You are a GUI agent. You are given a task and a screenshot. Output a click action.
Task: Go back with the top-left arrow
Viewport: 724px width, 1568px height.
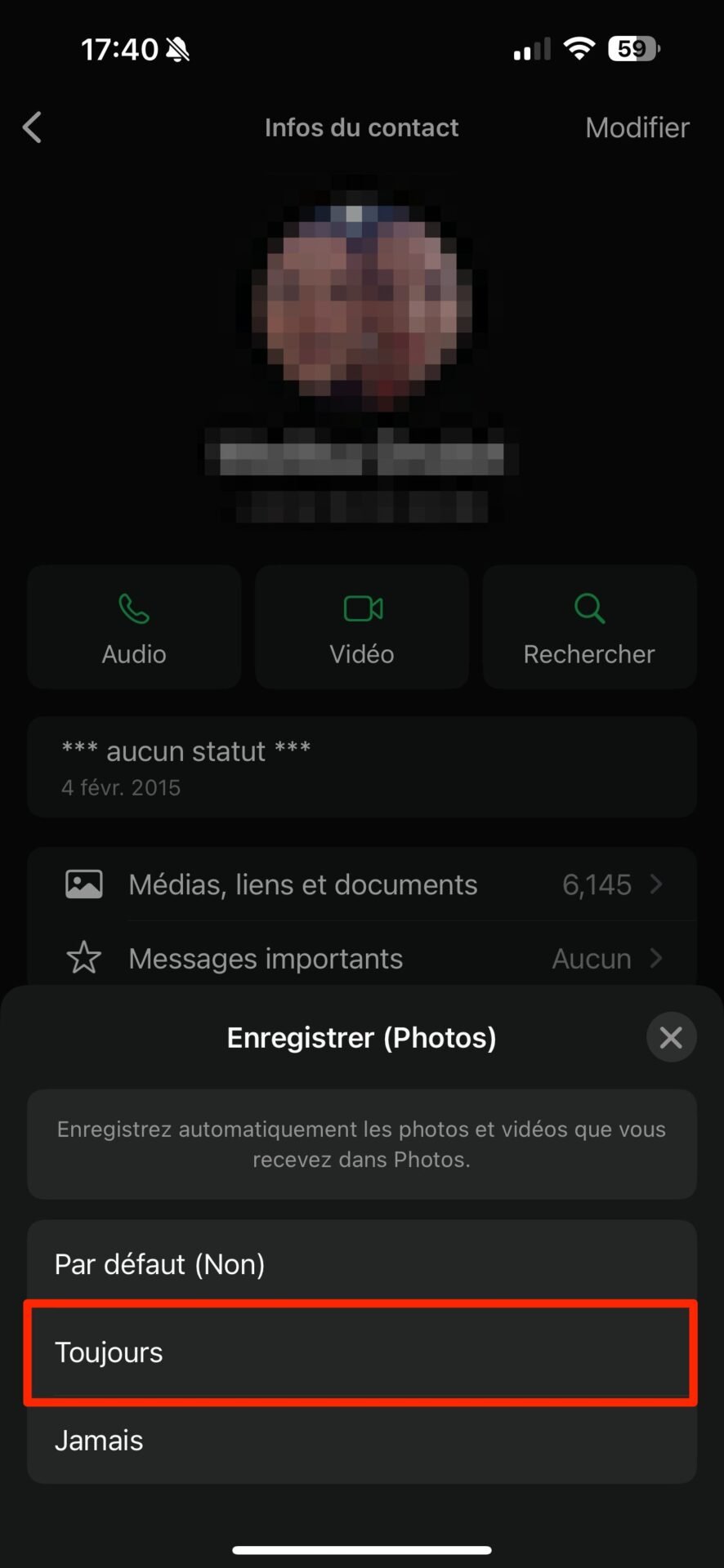[33, 127]
